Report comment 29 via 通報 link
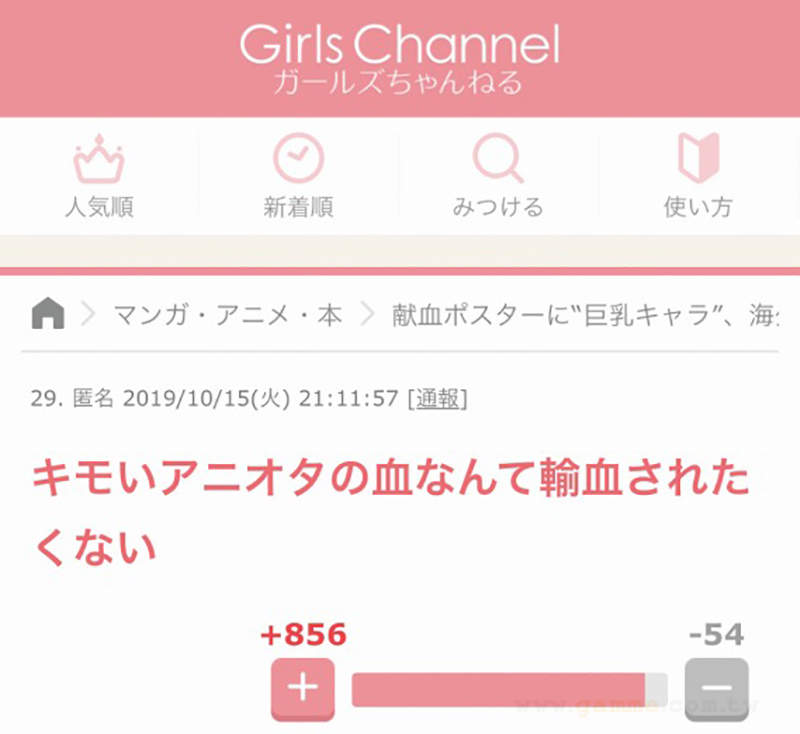Viewport: 800px width, 734px height. pos(437,398)
